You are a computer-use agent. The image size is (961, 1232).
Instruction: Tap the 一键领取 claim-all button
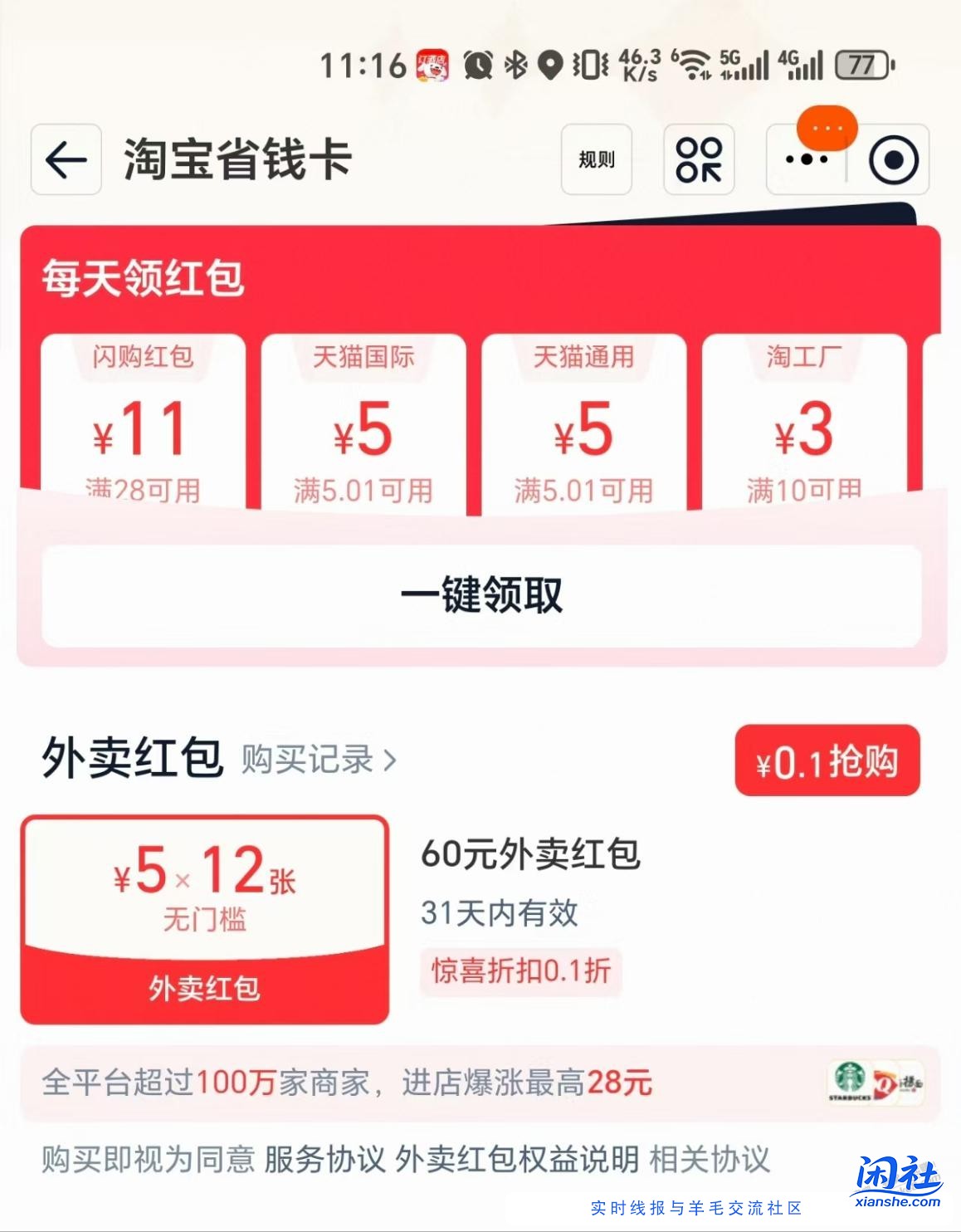pos(480,594)
